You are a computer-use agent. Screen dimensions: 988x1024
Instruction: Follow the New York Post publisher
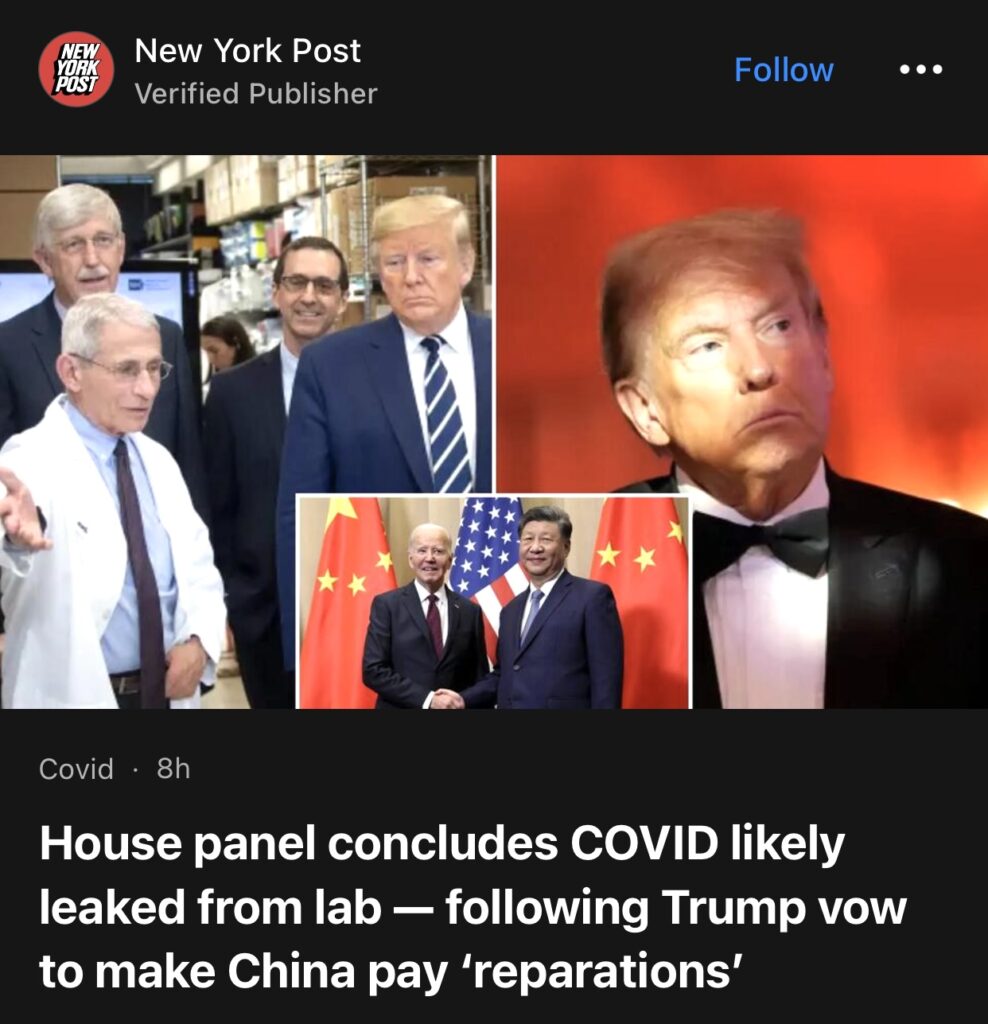point(783,70)
